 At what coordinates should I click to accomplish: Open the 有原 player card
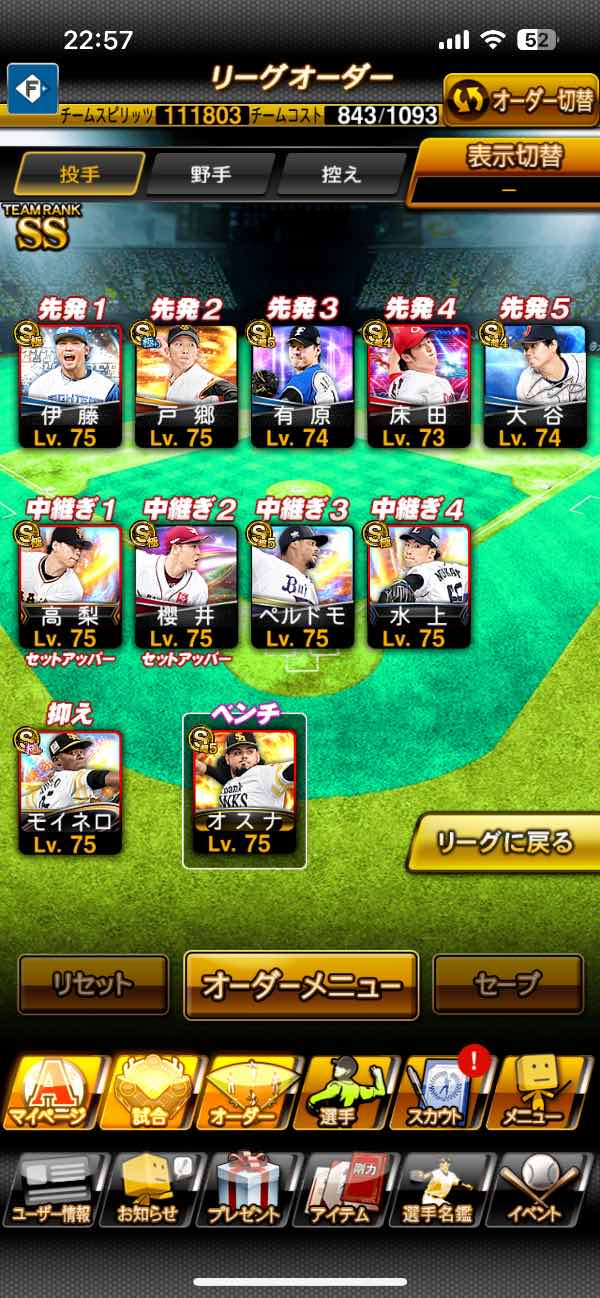pos(302,385)
